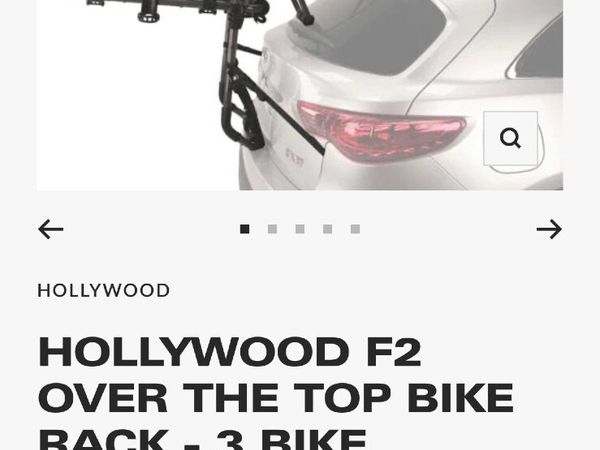
Task: Jump to the third image dot
Action: (x=300, y=229)
